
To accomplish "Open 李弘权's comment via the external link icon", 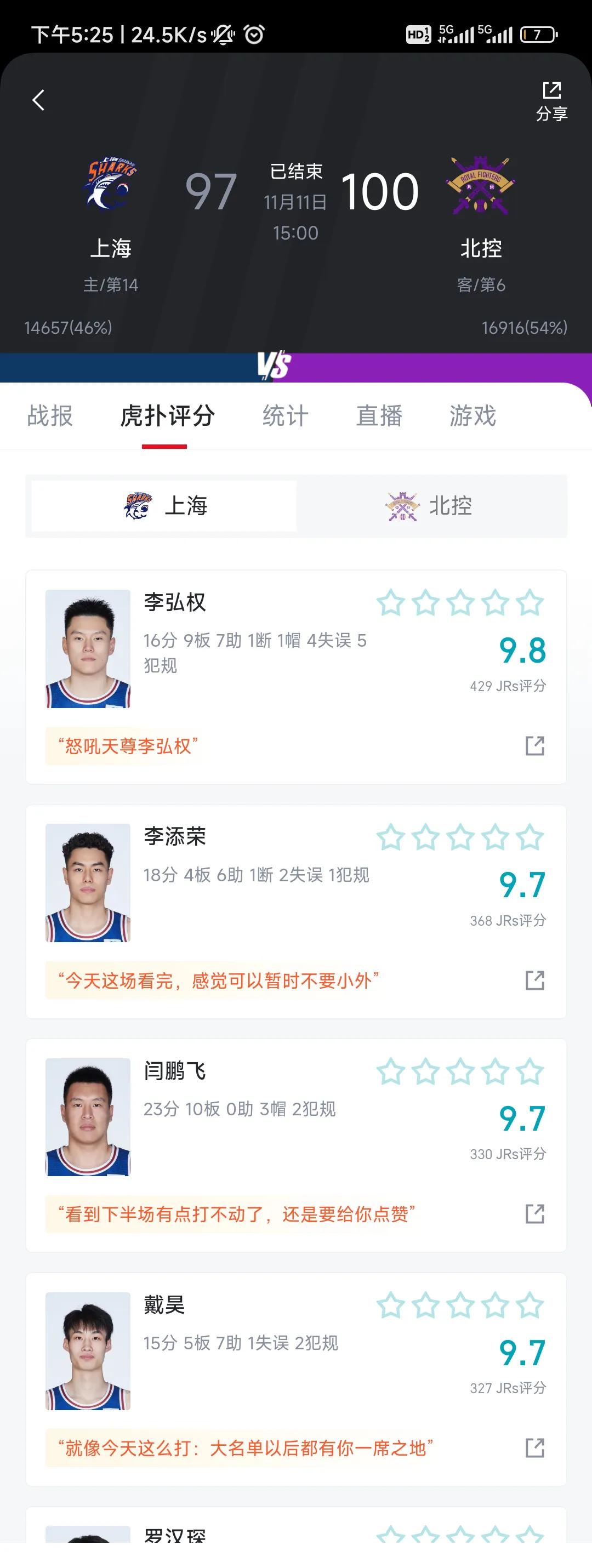I will (x=535, y=746).
